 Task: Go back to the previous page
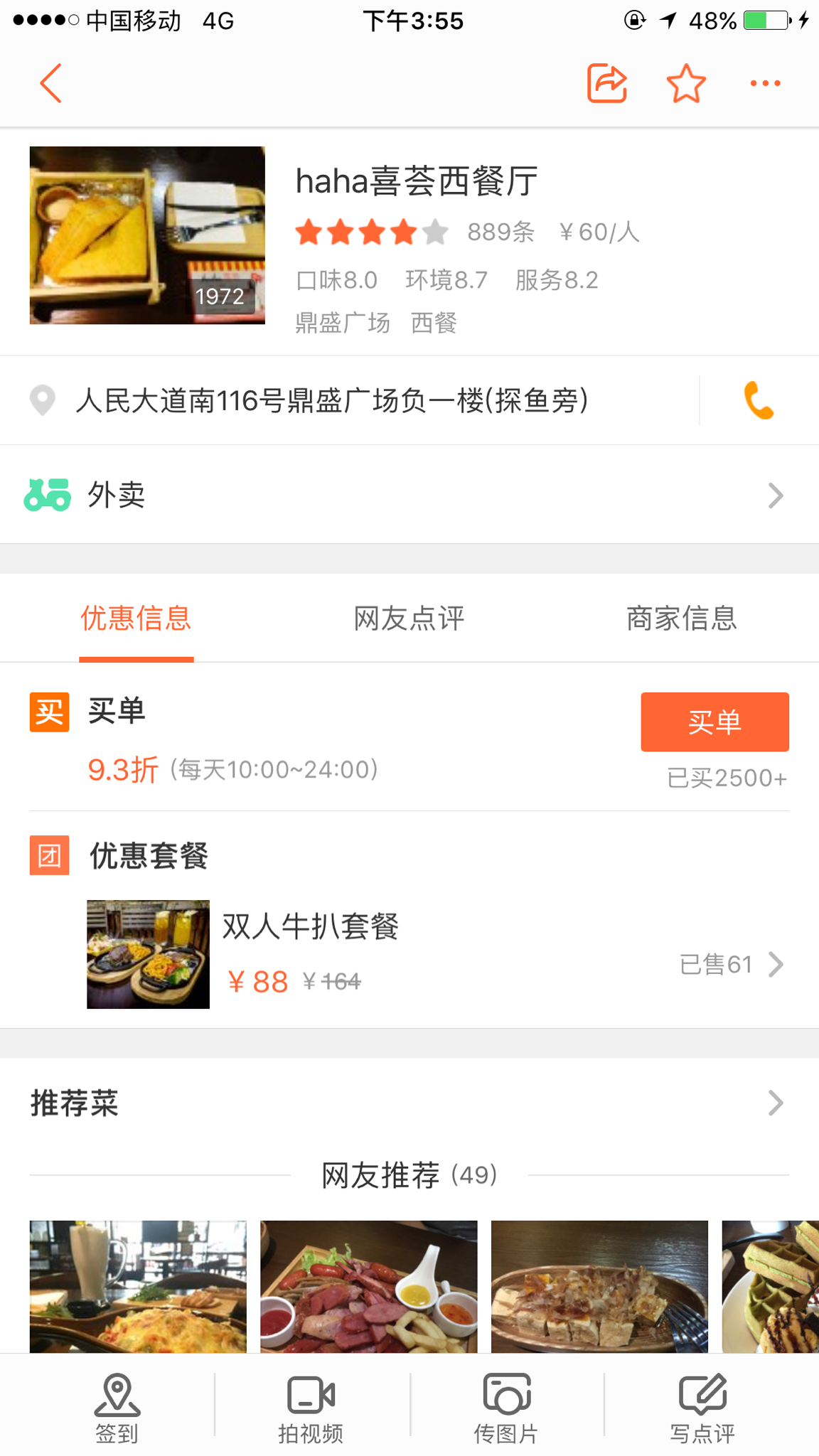(x=50, y=83)
